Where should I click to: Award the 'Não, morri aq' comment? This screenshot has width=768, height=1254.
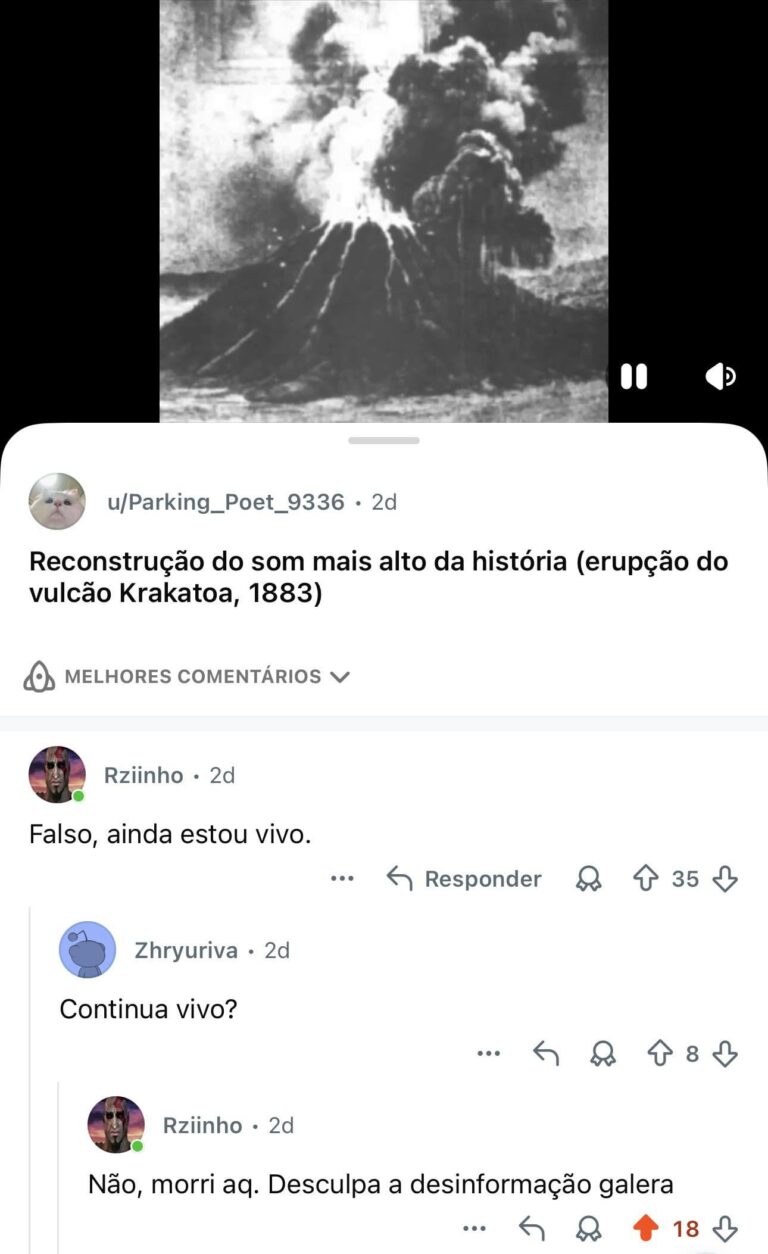(589, 1228)
